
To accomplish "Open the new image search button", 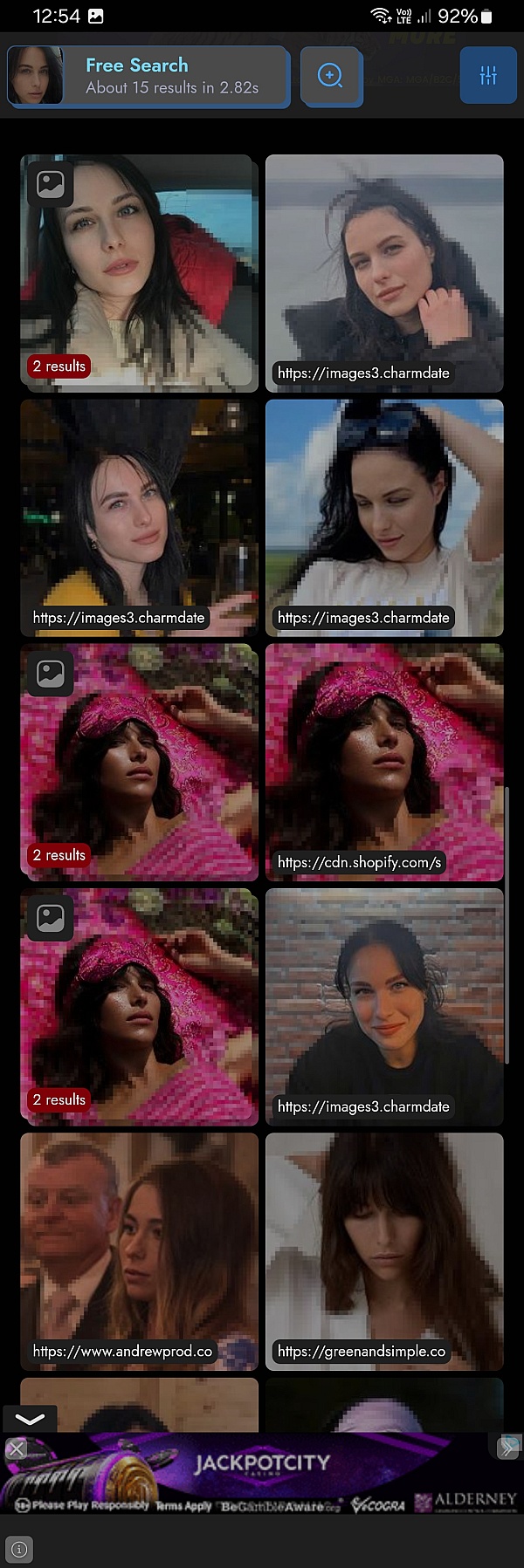I will pyautogui.click(x=330, y=77).
